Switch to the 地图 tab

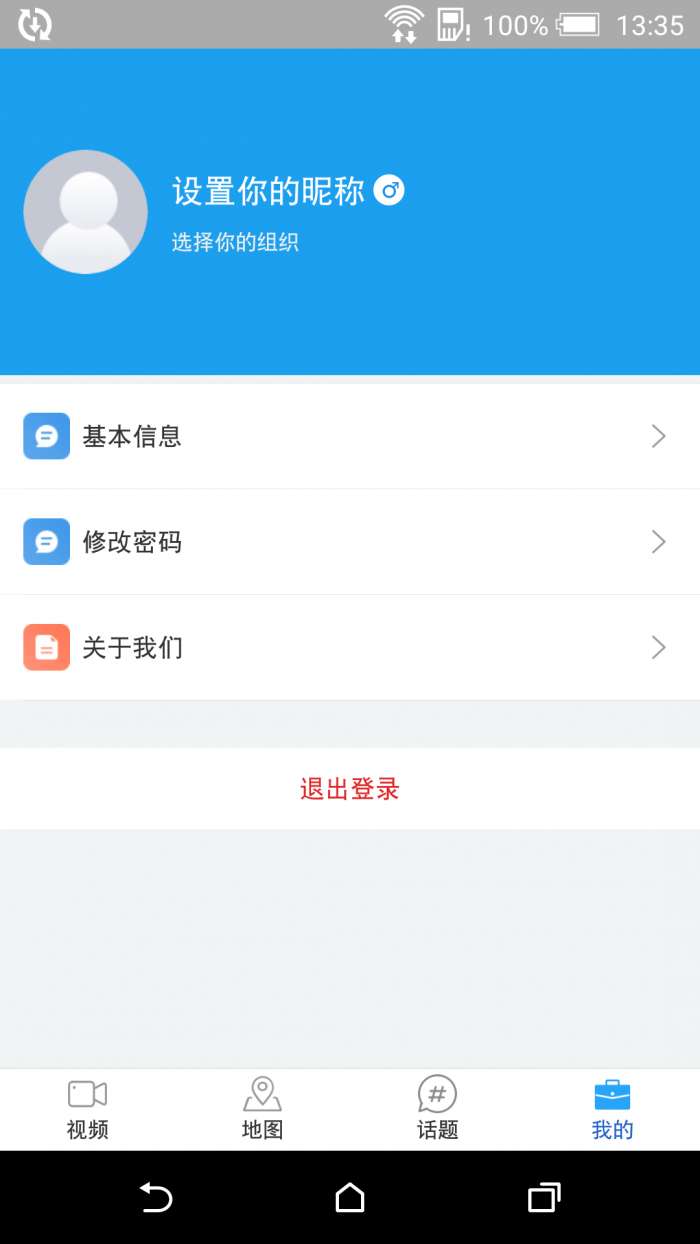pos(262,1109)
